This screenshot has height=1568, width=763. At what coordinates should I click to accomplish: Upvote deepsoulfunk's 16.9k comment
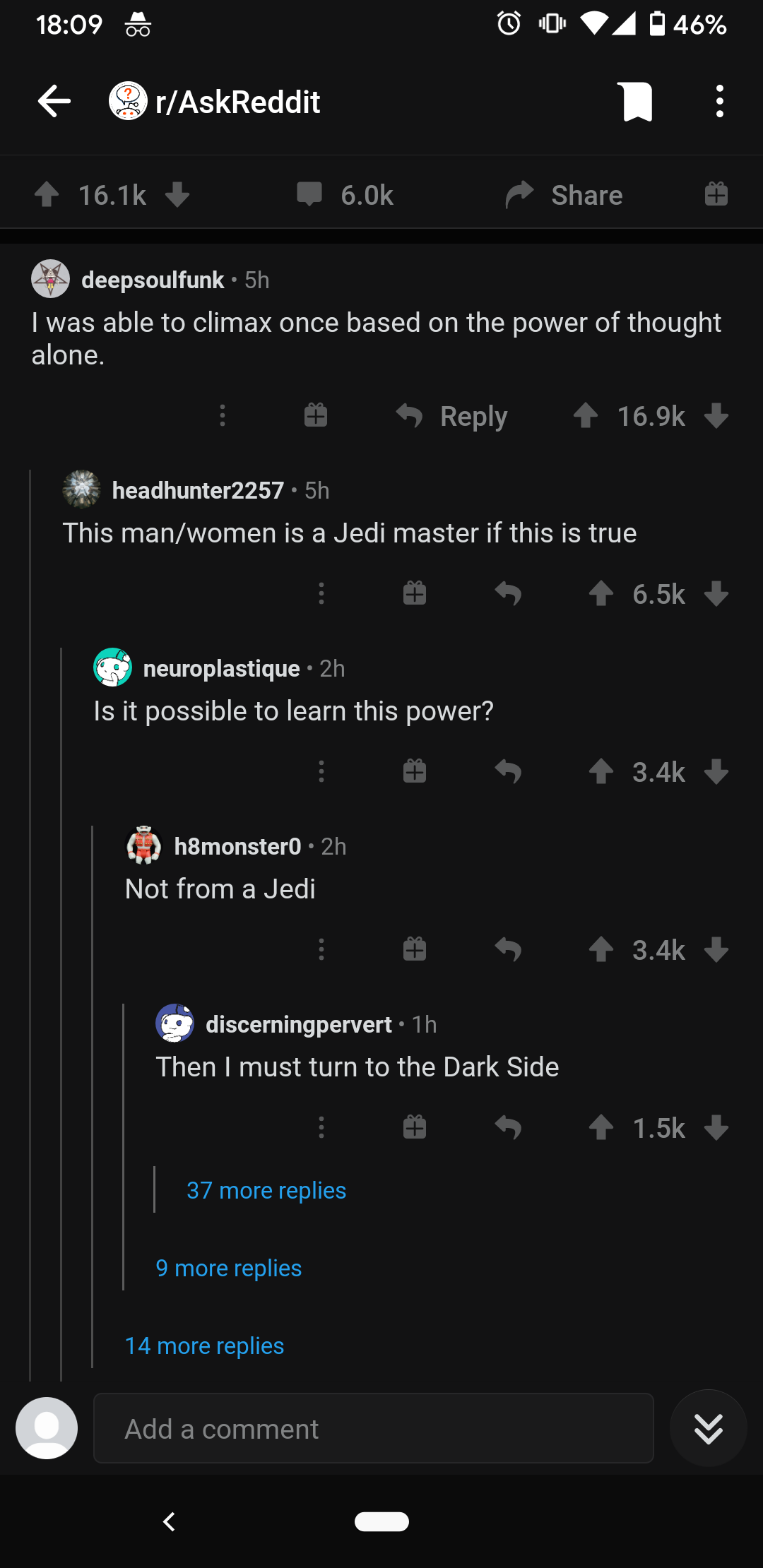585,415
